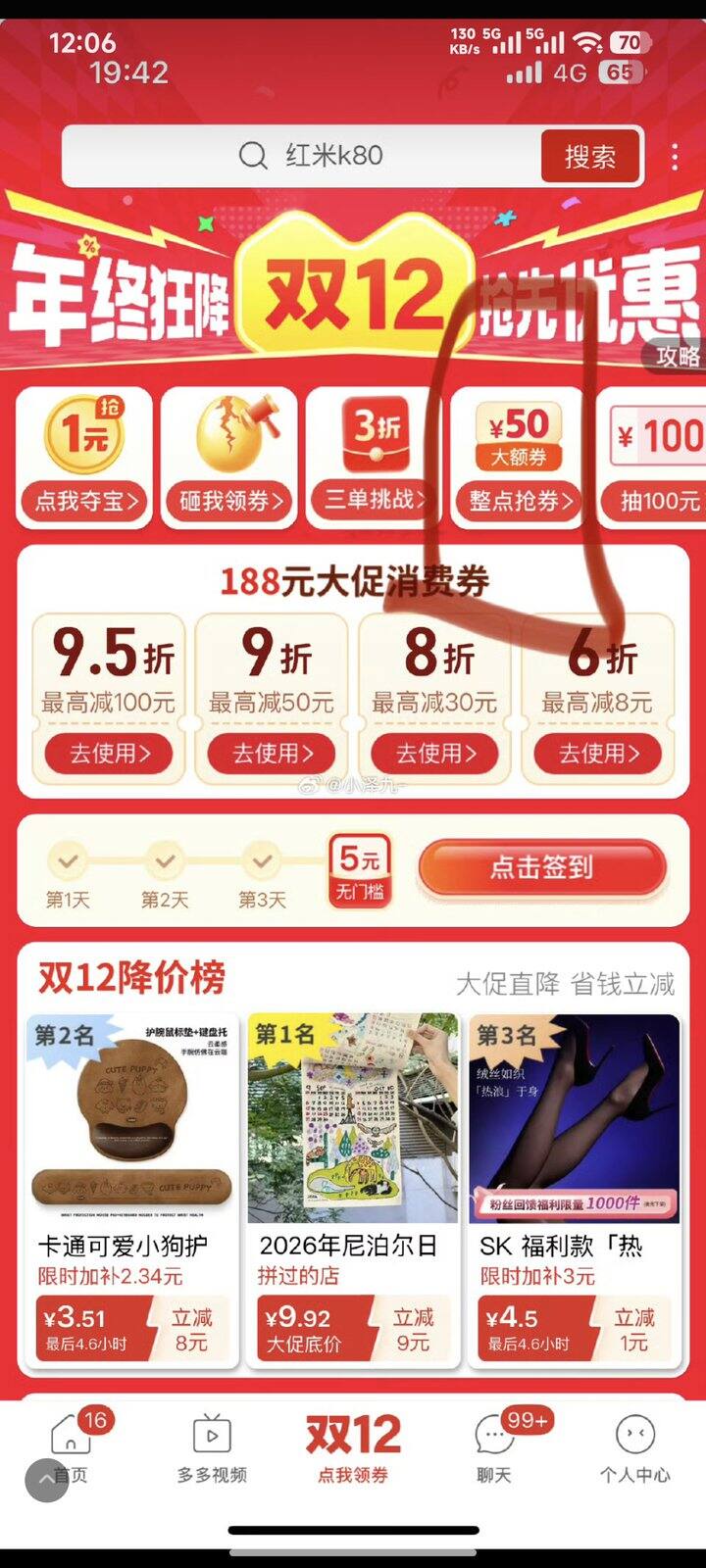
Task: Use the 9折 最高减50元 coupon
Action: [272, 754]
